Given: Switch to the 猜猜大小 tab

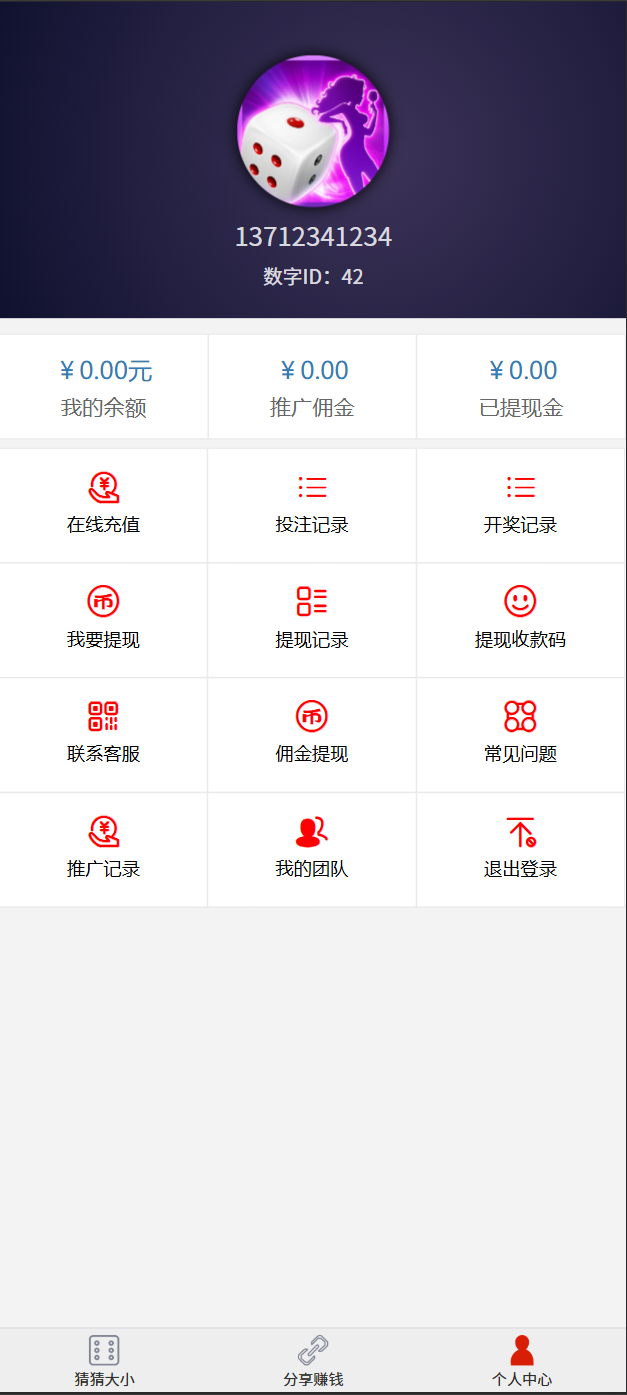Looking at the screenshot, I should click(104, 1361).
